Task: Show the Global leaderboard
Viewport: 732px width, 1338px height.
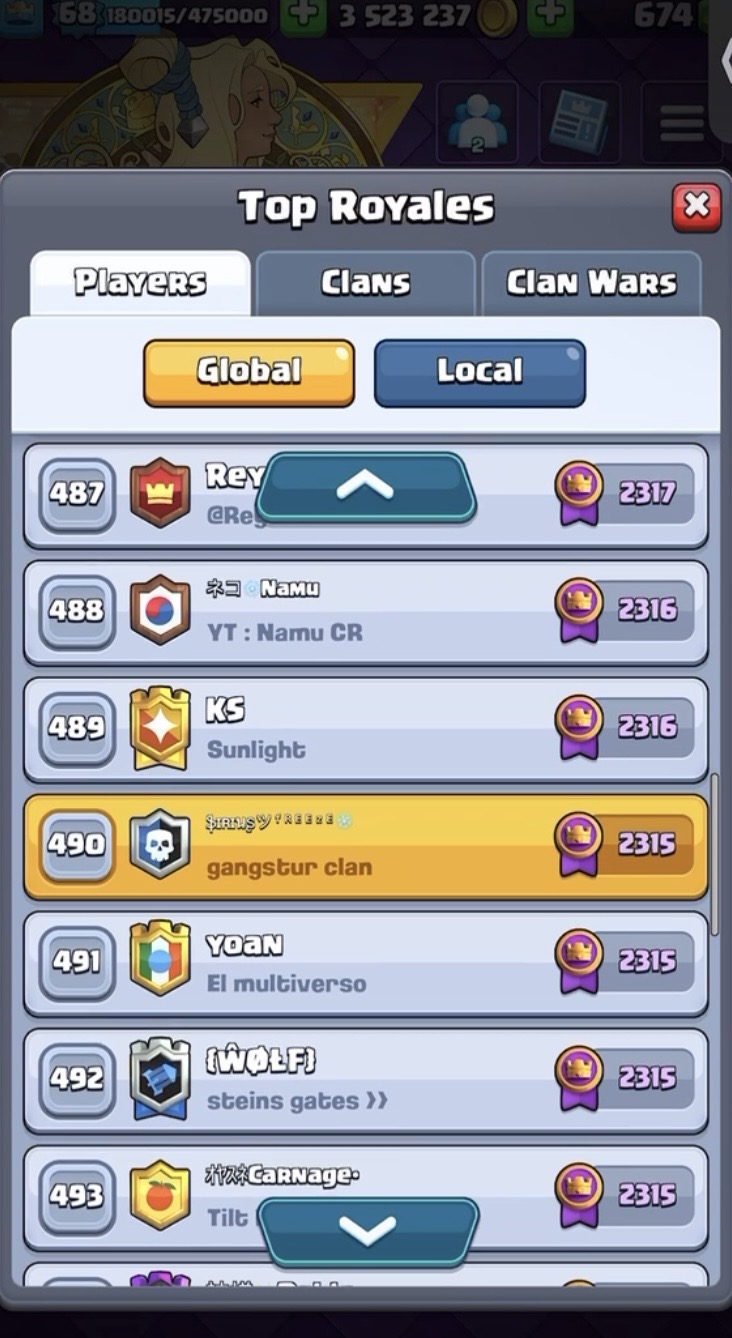Action: 249,372
